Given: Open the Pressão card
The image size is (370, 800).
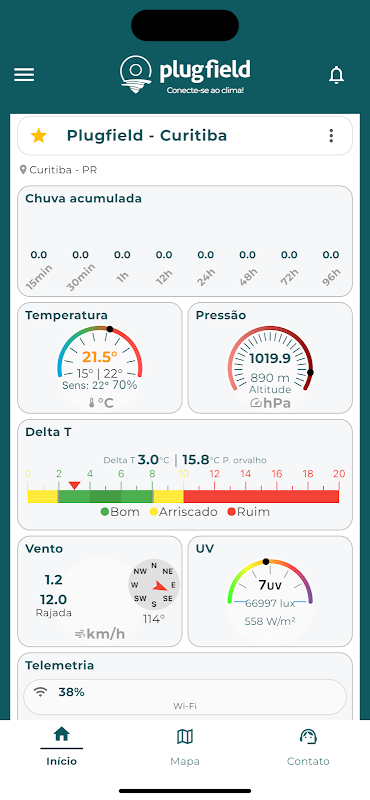Looking at the screenshot, I should point(270,358).
